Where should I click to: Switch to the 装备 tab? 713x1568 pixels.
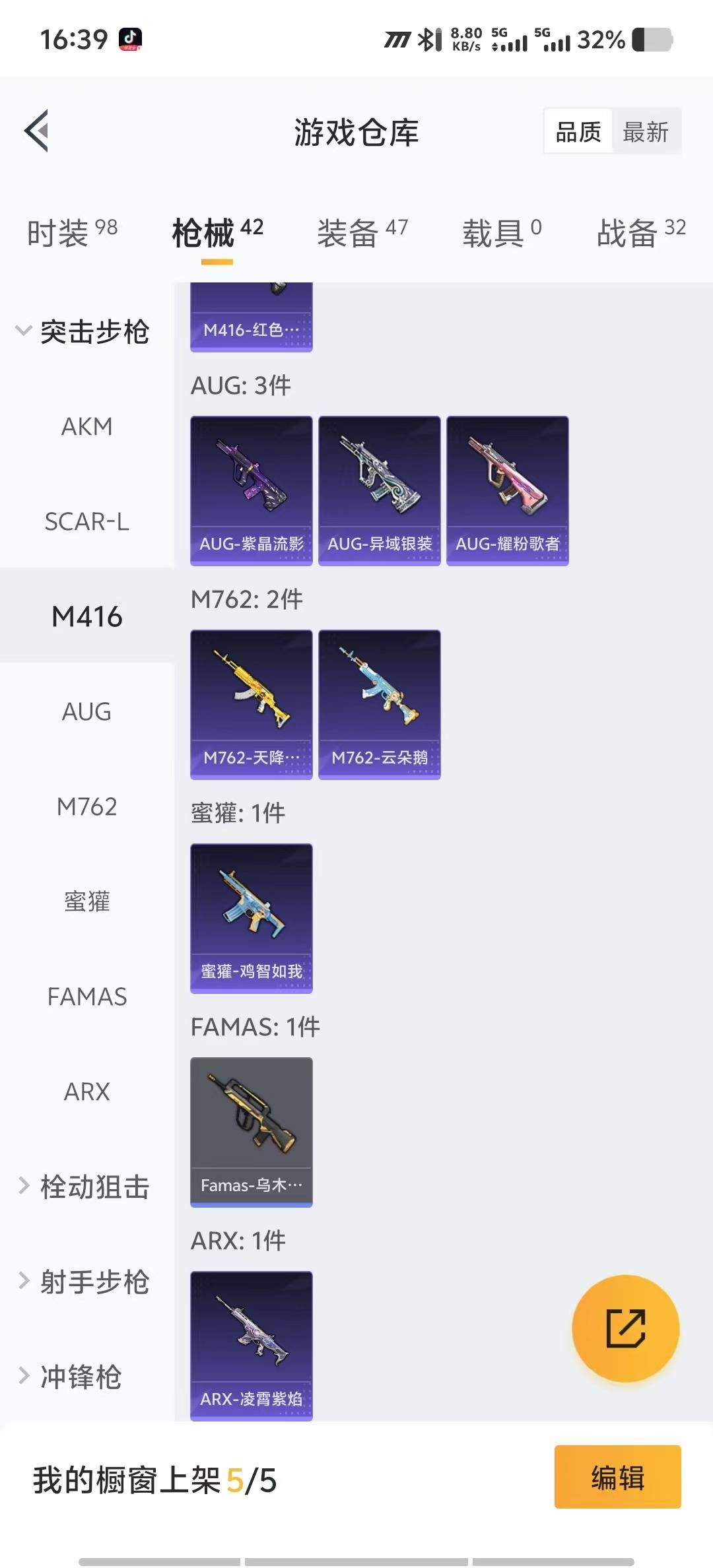point(362,232)
